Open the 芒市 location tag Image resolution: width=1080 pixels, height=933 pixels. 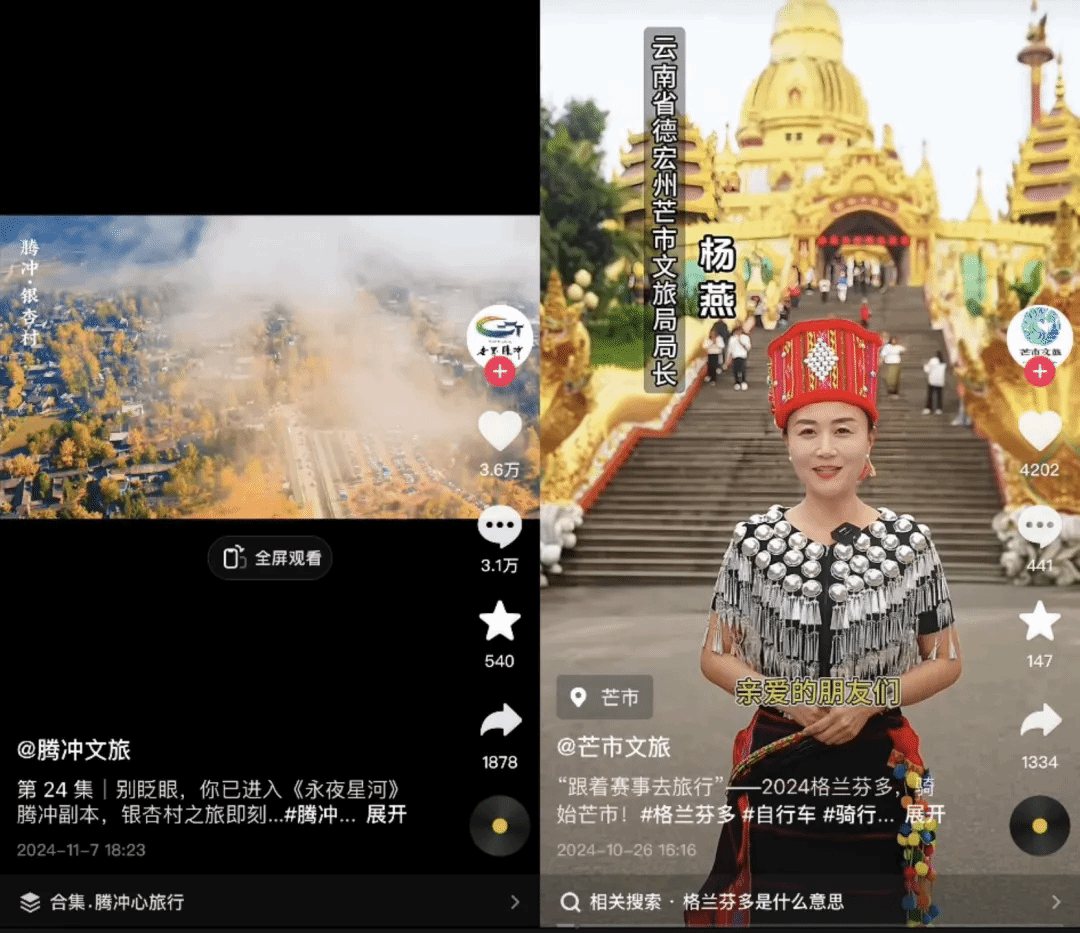pos(605,698)
